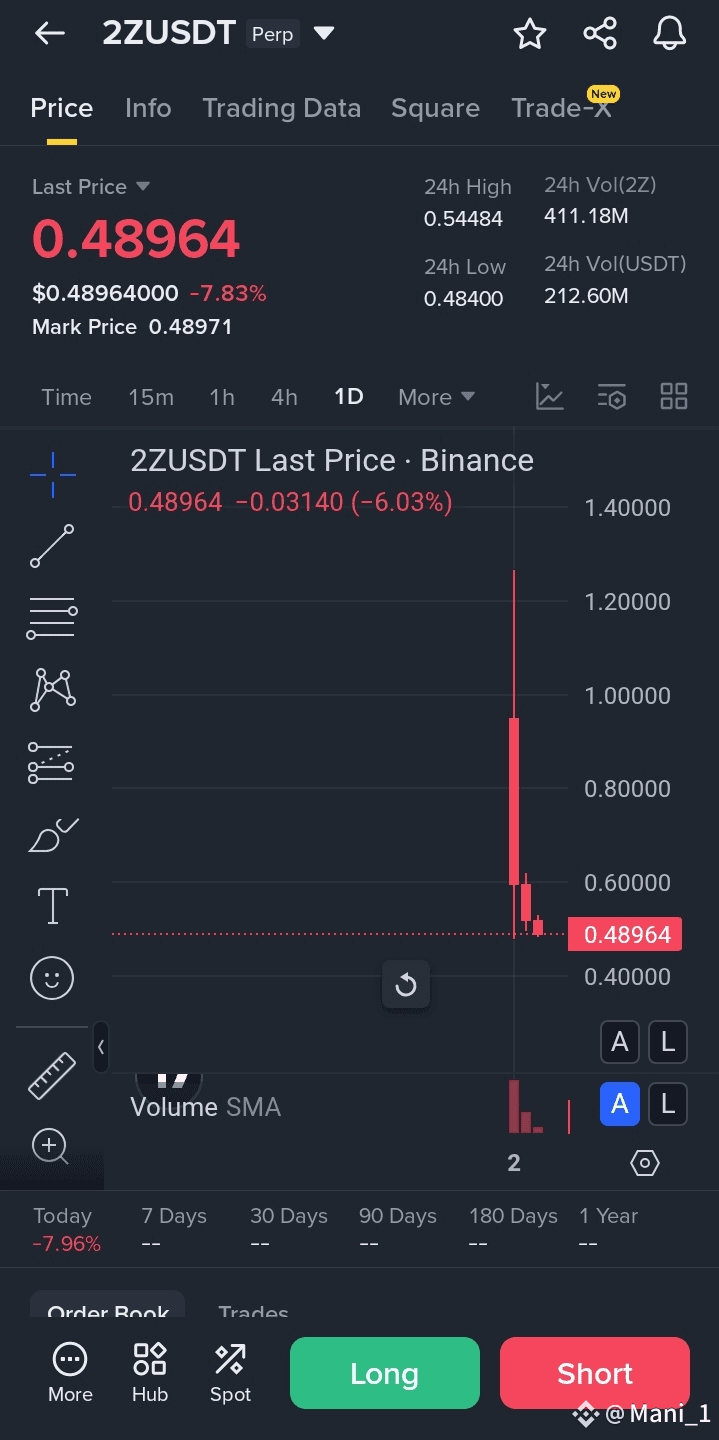
Task: Open the Short position button
Action: pos(595,1373)
